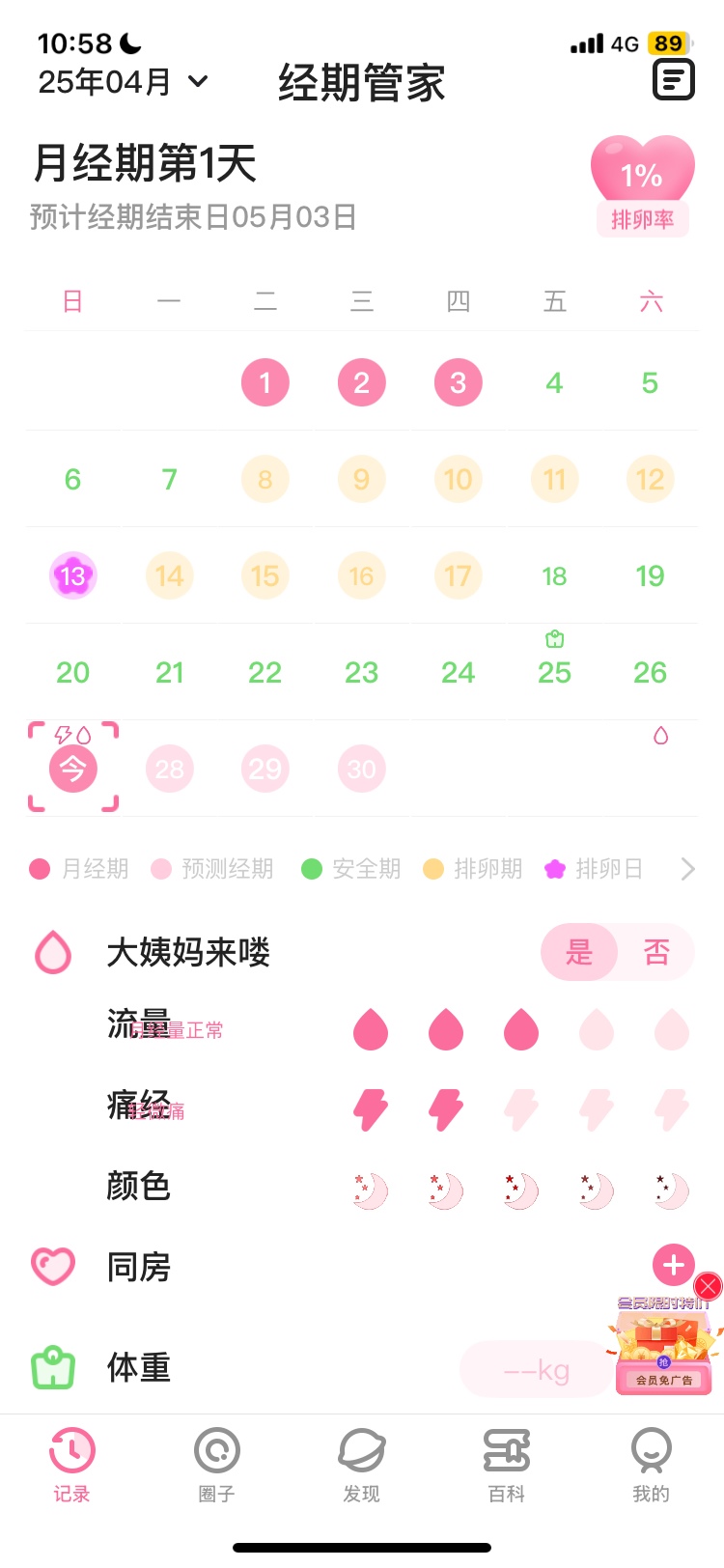Image resolution: width=724 pixels, height=1568 pixels.
Task: Switch to the 发现 tab
Action: (362, 1466)
